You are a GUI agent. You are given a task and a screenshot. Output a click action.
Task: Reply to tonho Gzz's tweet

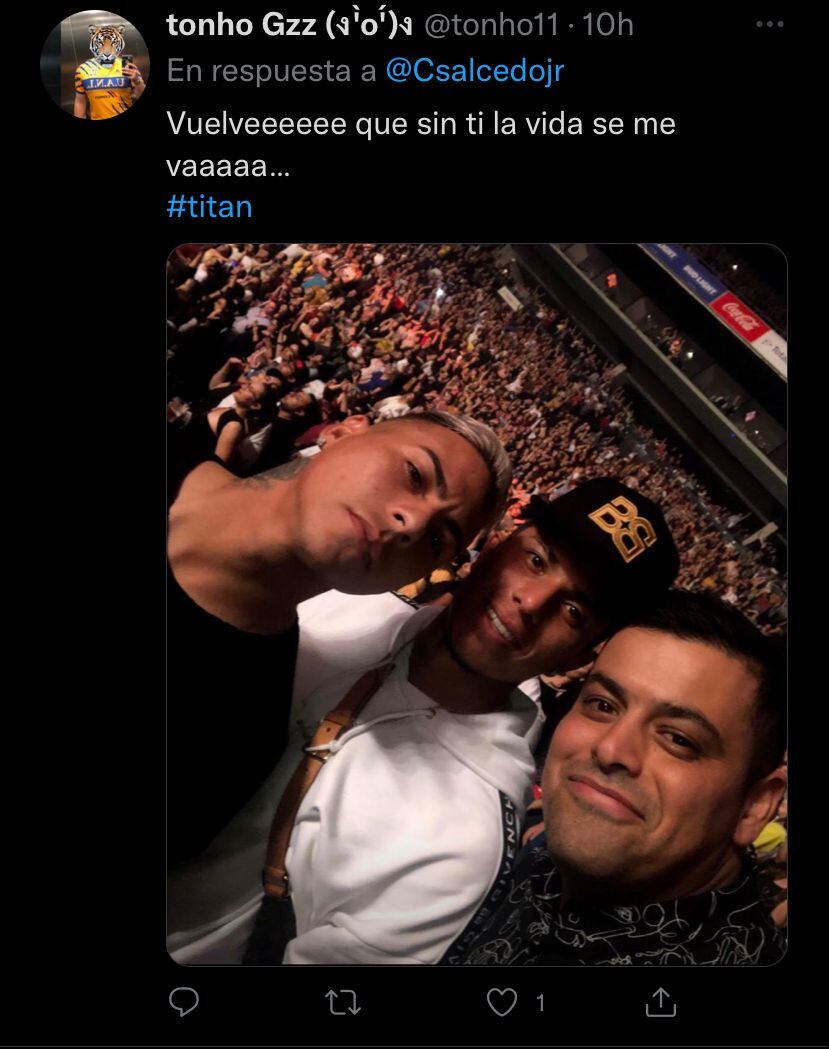click(183, 1001)
